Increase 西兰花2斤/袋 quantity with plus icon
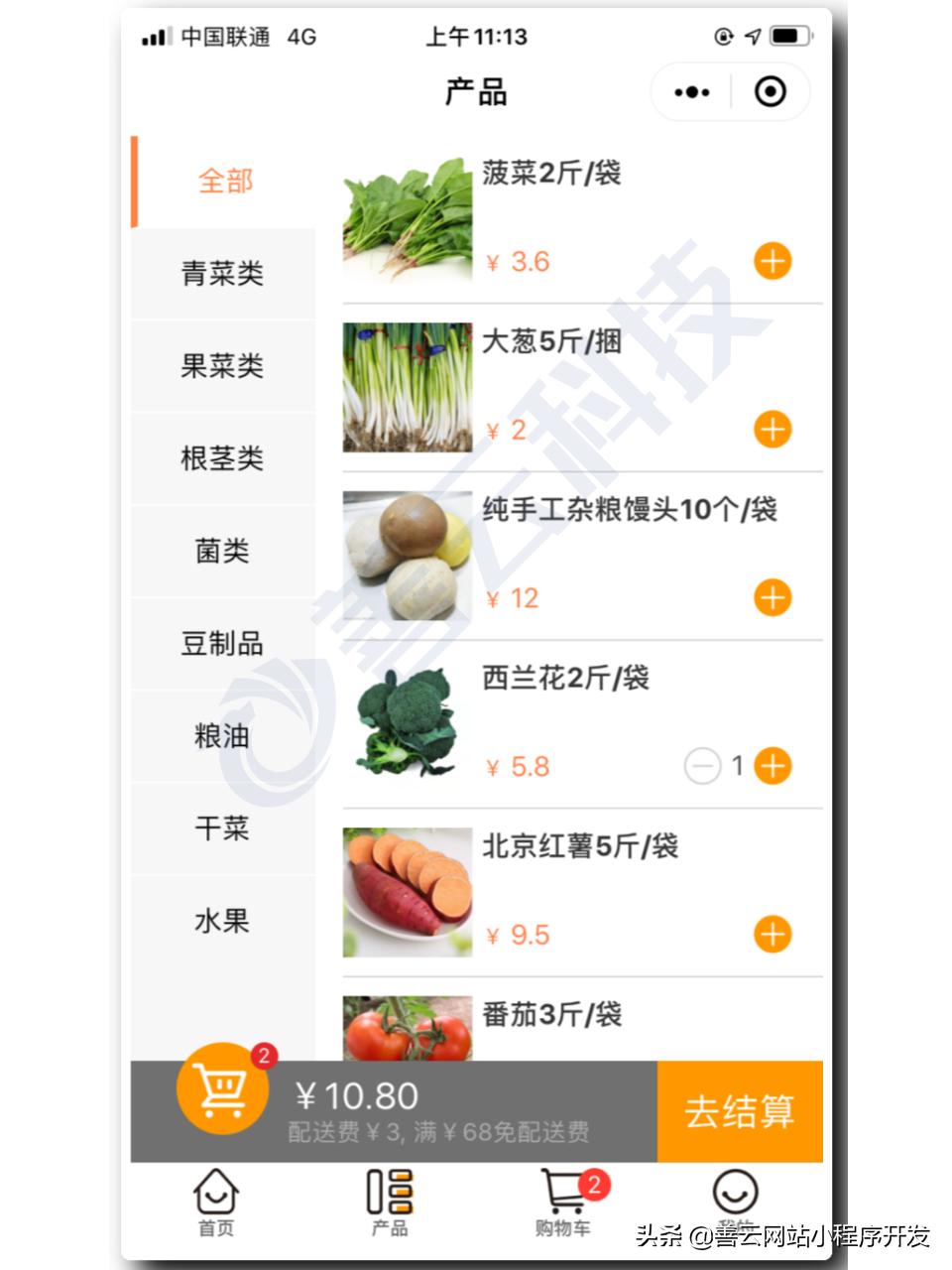 coord(772,765)
